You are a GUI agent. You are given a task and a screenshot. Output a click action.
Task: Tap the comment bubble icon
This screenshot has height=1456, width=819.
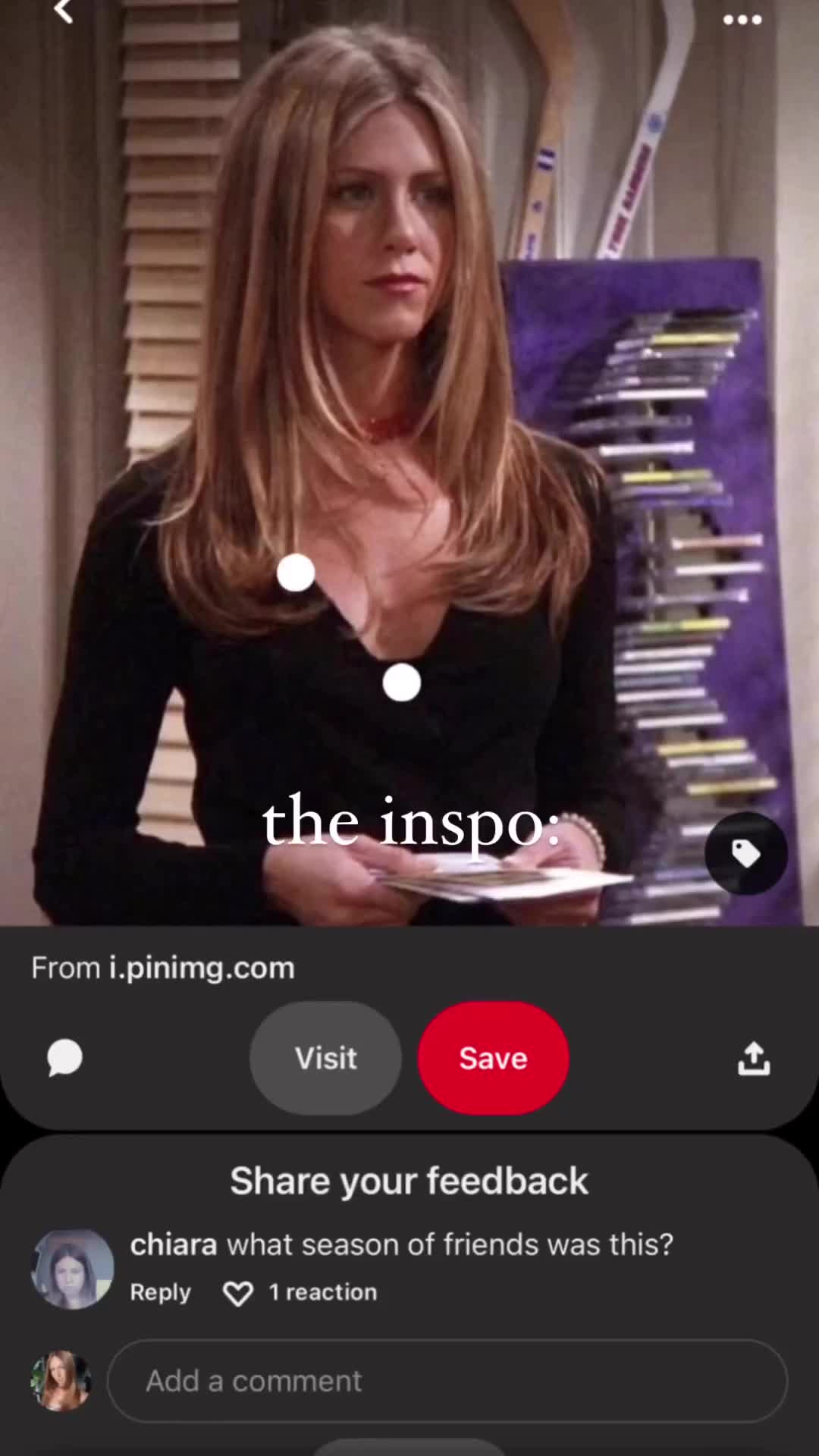click(x=64, y=1058)
